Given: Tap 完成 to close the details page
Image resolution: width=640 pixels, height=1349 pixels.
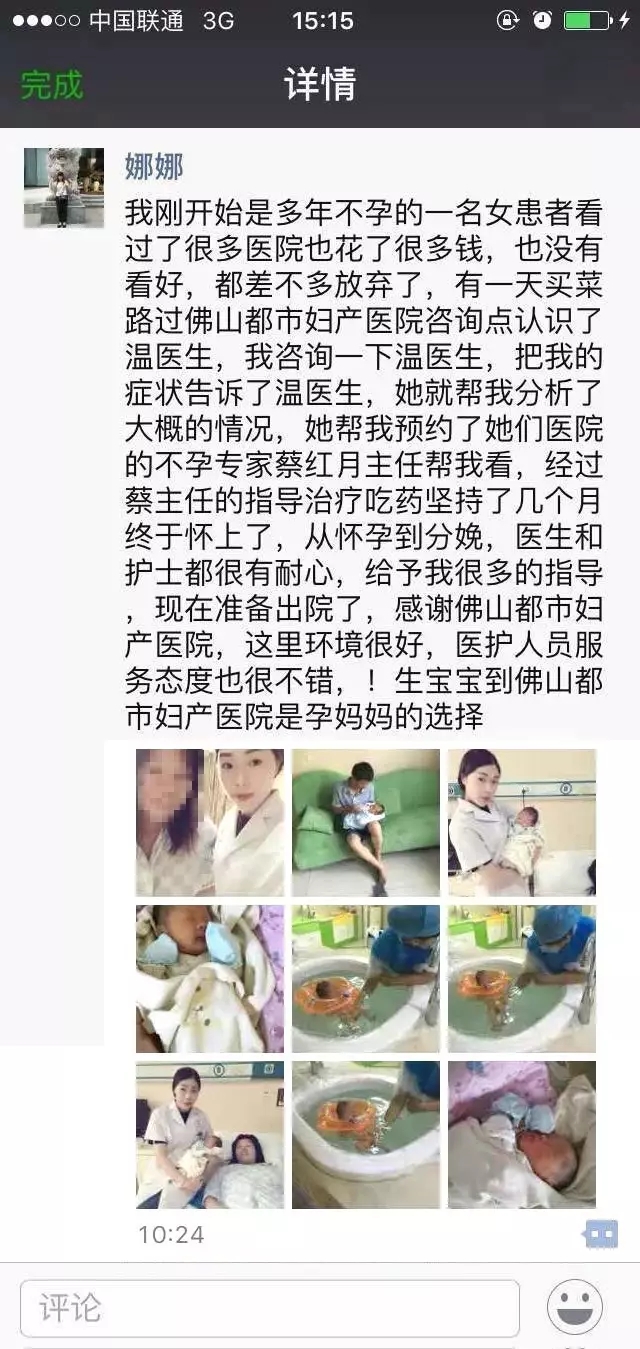Looking at the screenshot, I should (x=52, y=85).
